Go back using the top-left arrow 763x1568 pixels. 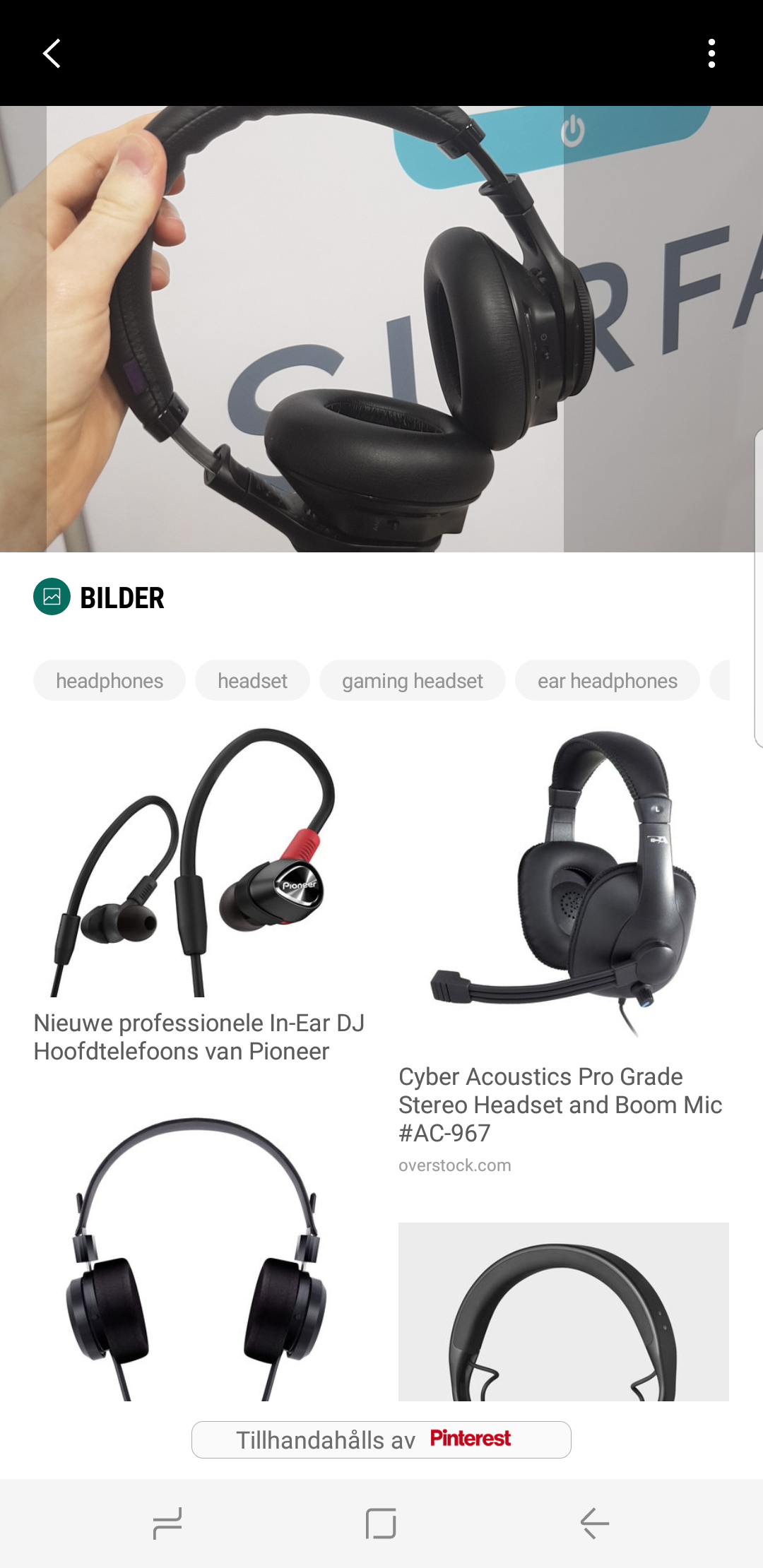[x=52, y=54]
